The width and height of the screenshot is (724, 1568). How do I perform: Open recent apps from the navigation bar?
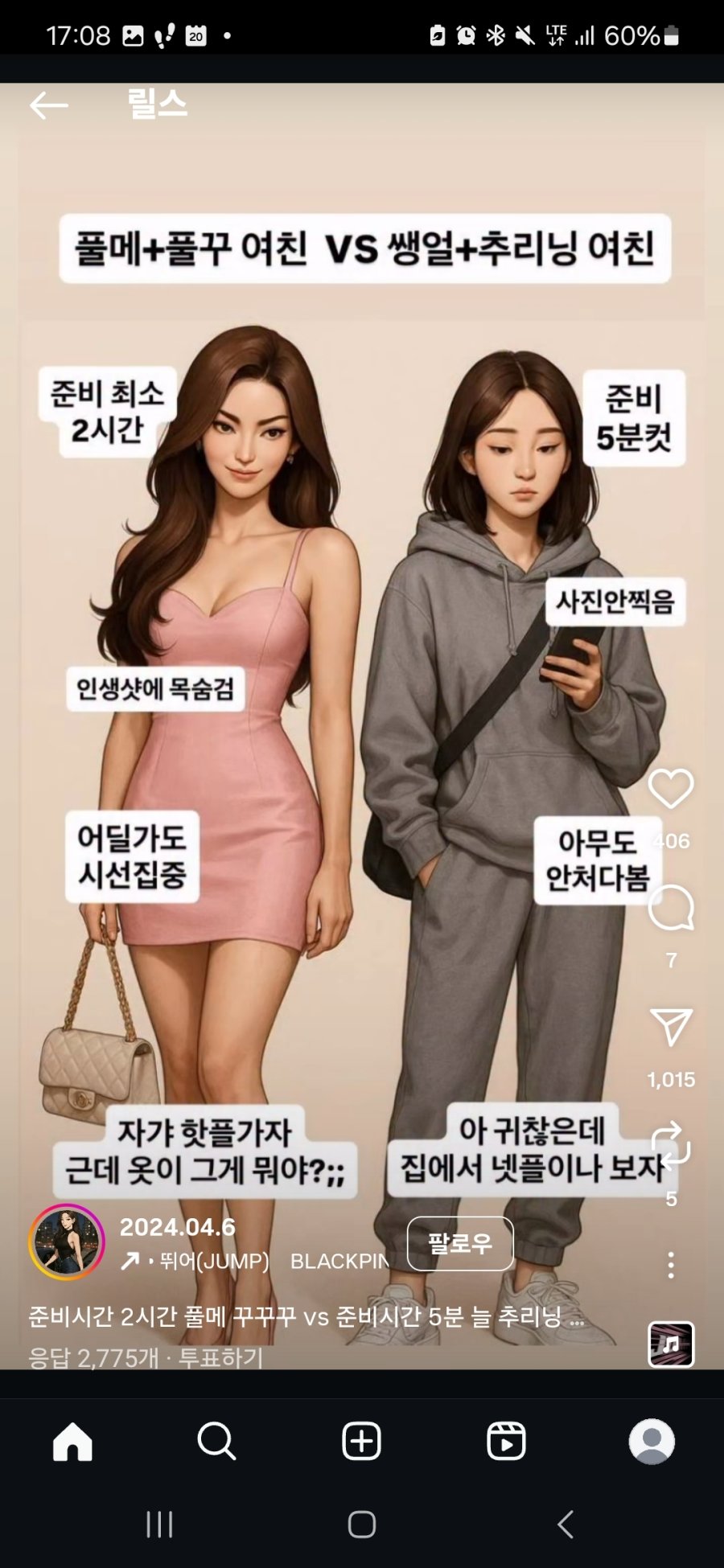(x=159, y=1524)
